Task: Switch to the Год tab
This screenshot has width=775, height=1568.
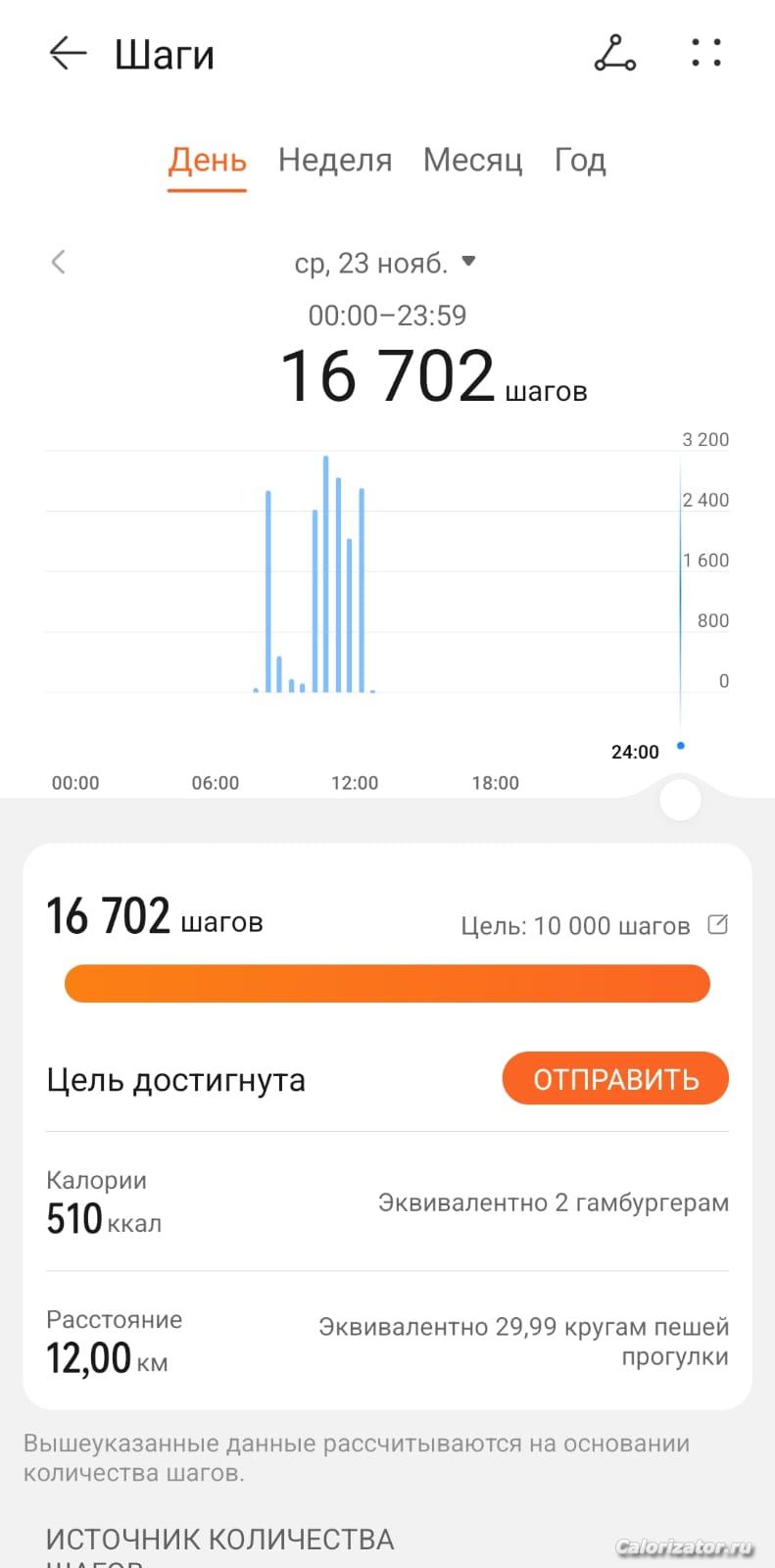Action: 580,160
